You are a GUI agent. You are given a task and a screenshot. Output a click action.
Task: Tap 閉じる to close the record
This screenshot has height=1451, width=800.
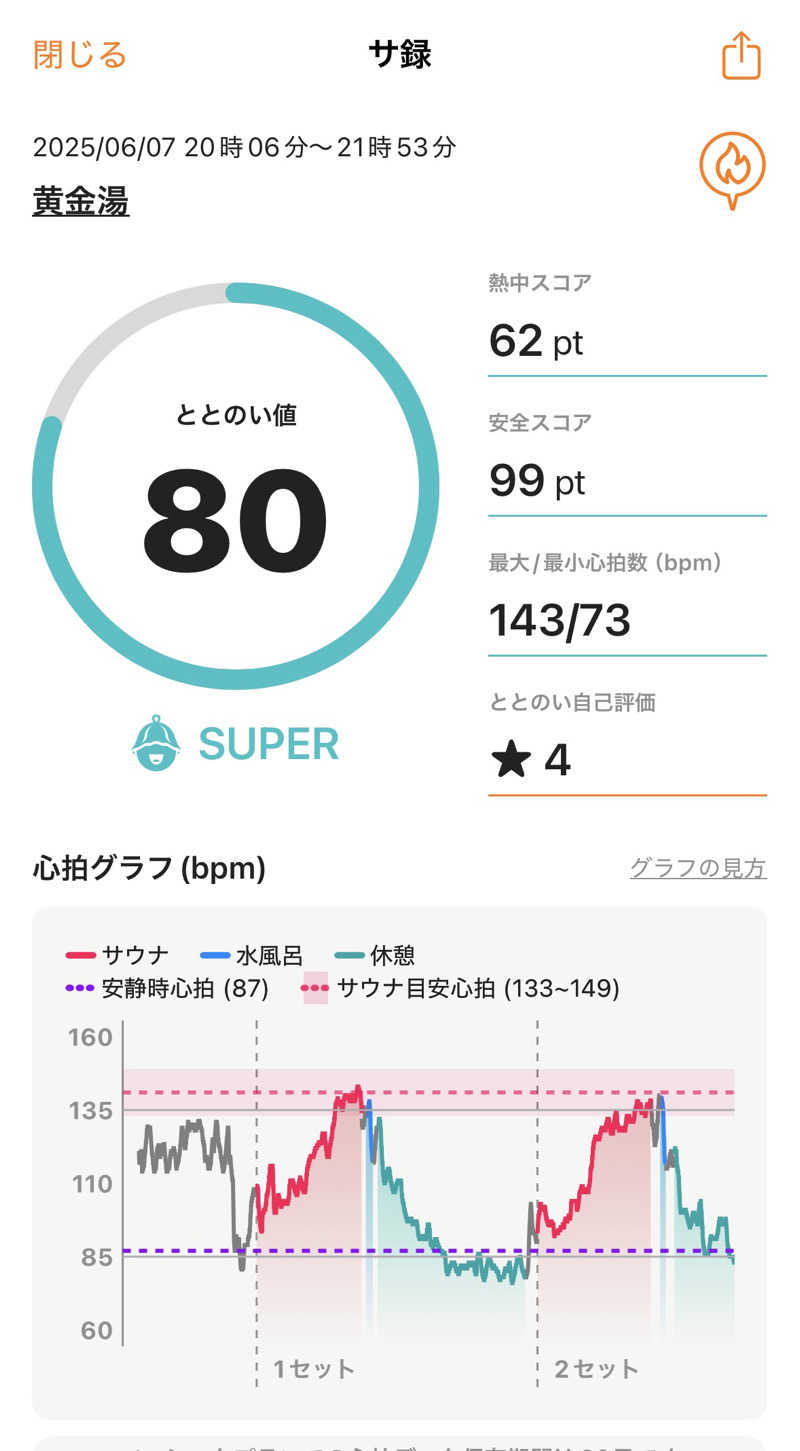pos(77,55)
